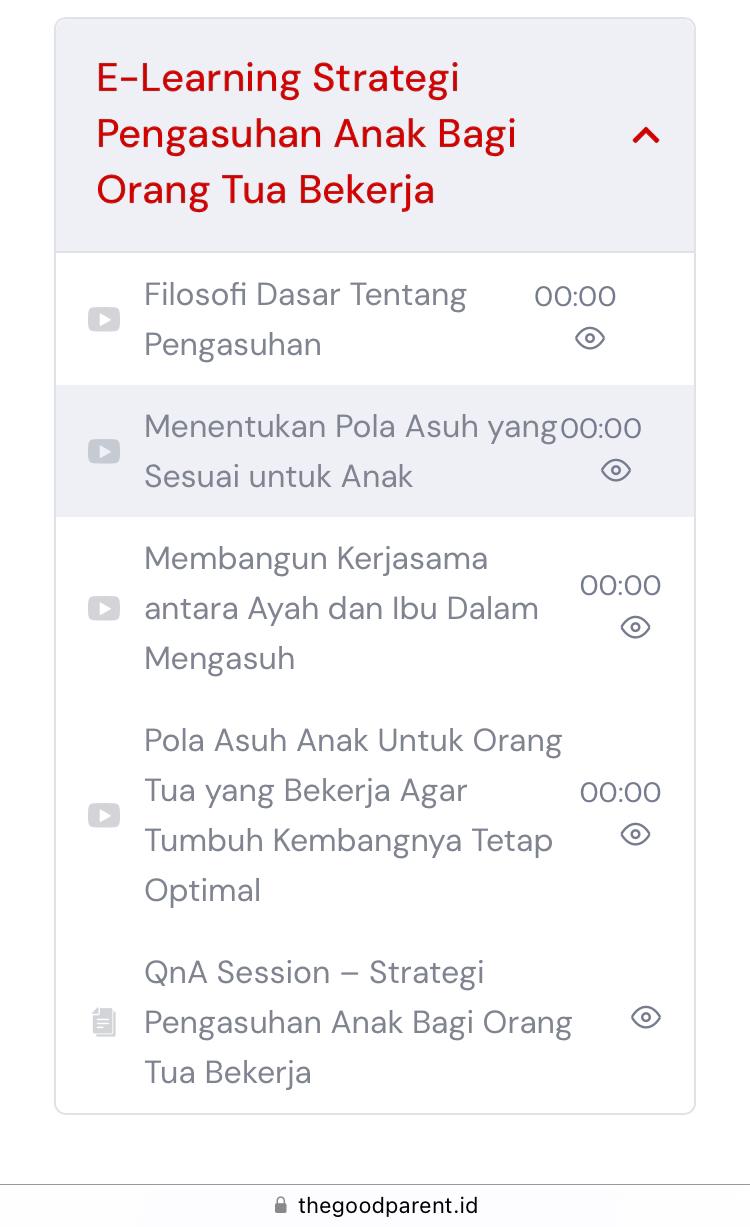Tap eye icon beside Pola Asuh Anak lesson
The width and height of the screenshot is (750, 1227).
[636, 834]
